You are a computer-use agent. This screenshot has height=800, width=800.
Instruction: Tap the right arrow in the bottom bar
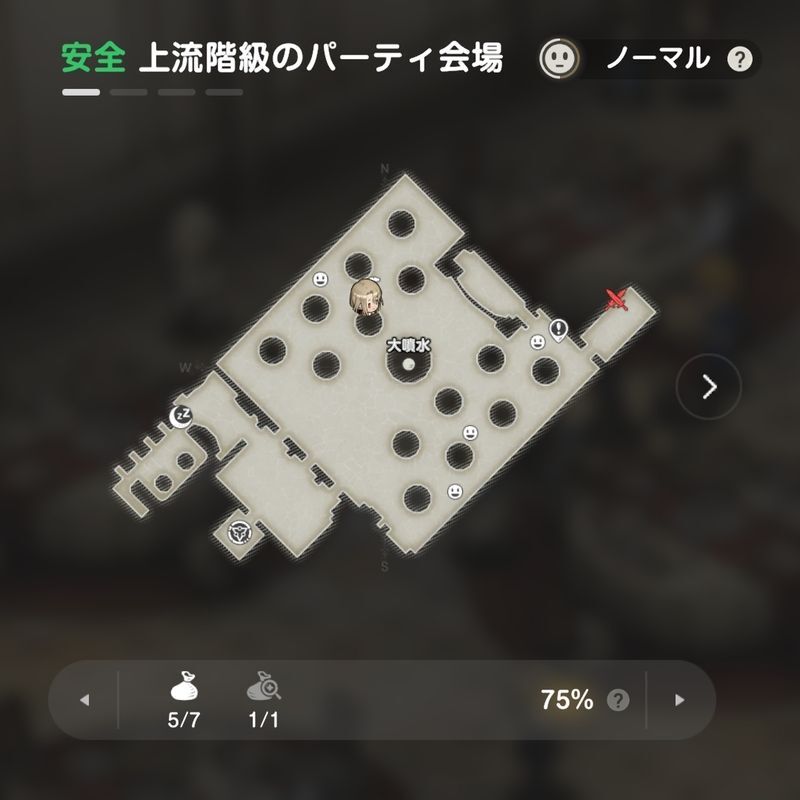click(680, 700)
